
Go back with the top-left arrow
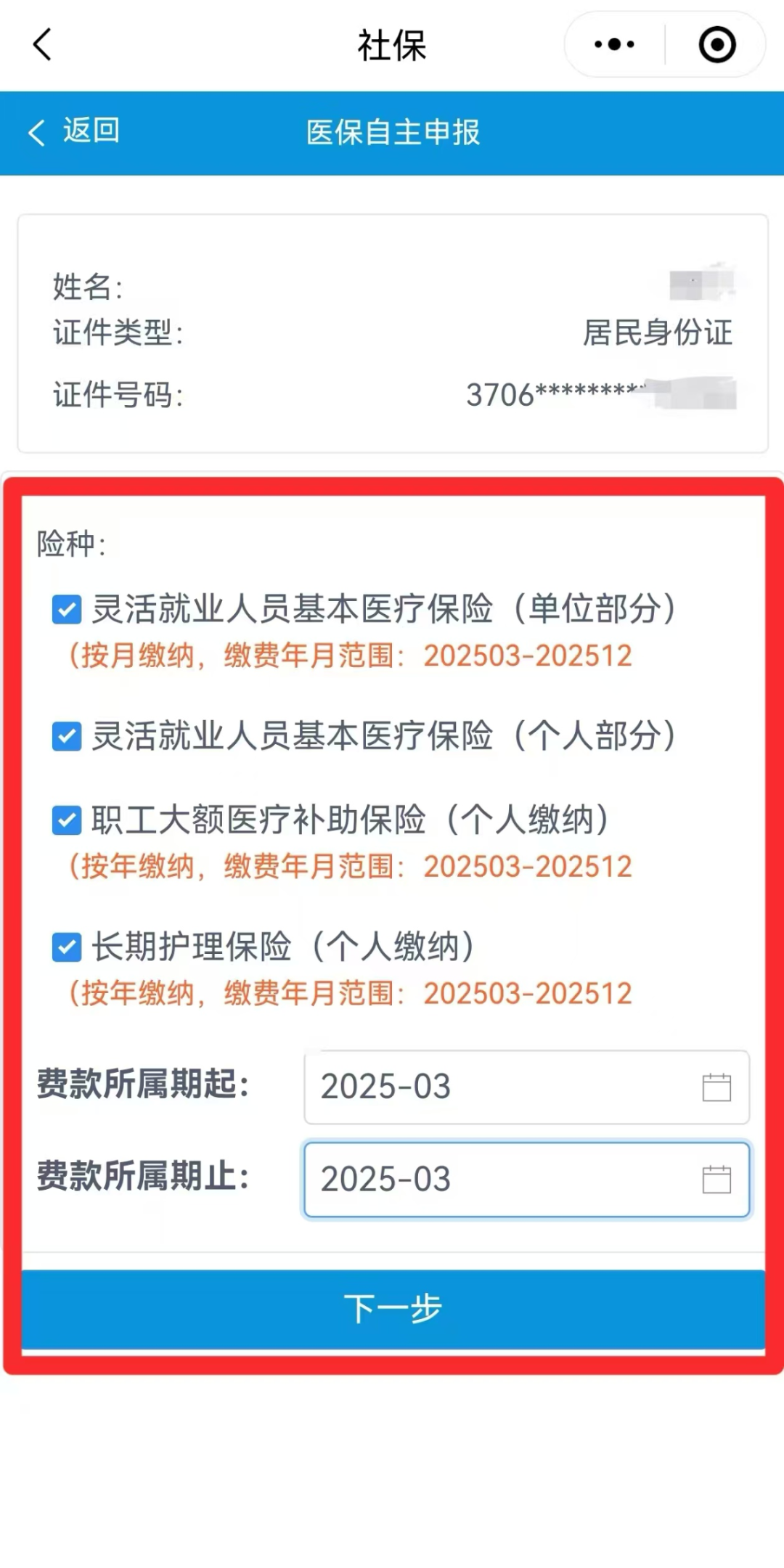pyautogui.click(x=42, y=45)
